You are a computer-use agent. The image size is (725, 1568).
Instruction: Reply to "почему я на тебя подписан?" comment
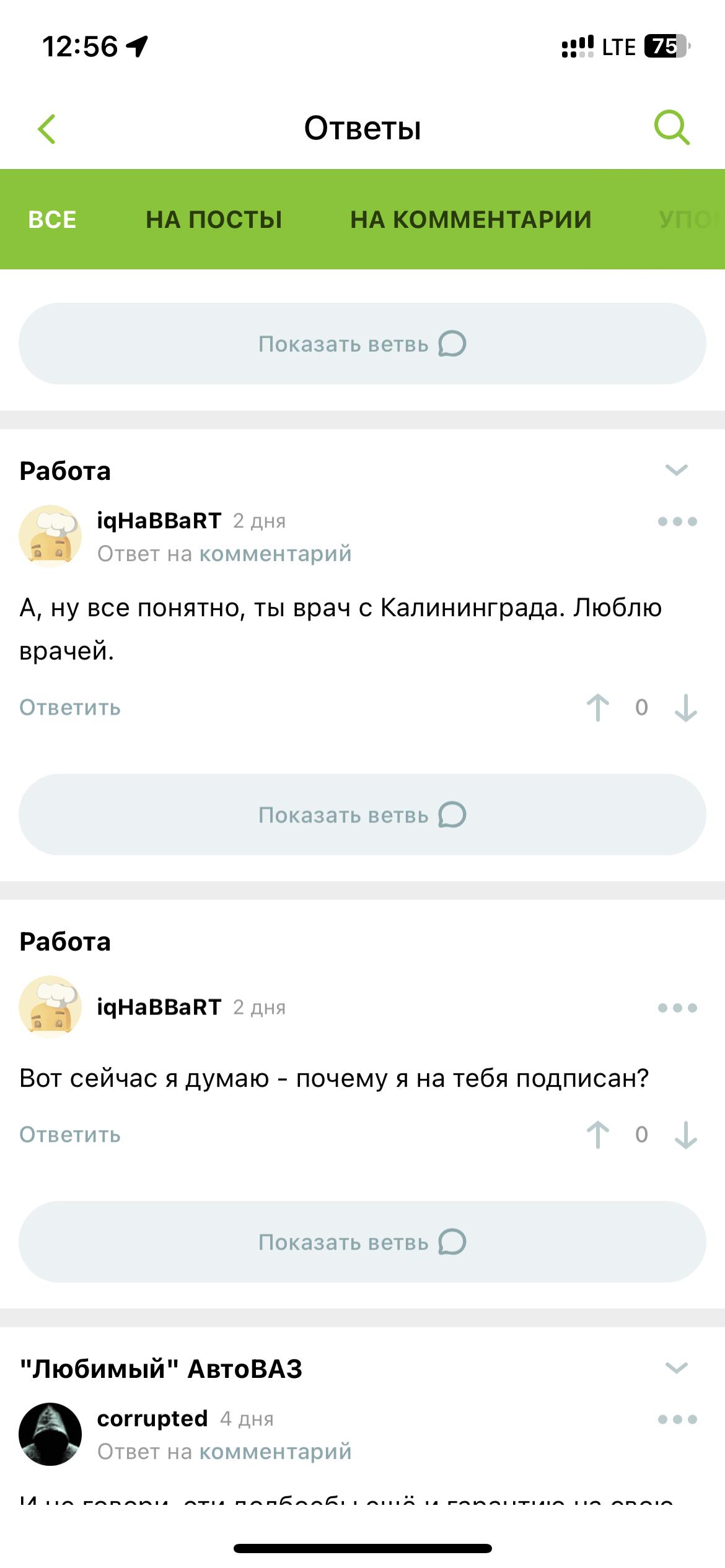(x=70, y=1135)
